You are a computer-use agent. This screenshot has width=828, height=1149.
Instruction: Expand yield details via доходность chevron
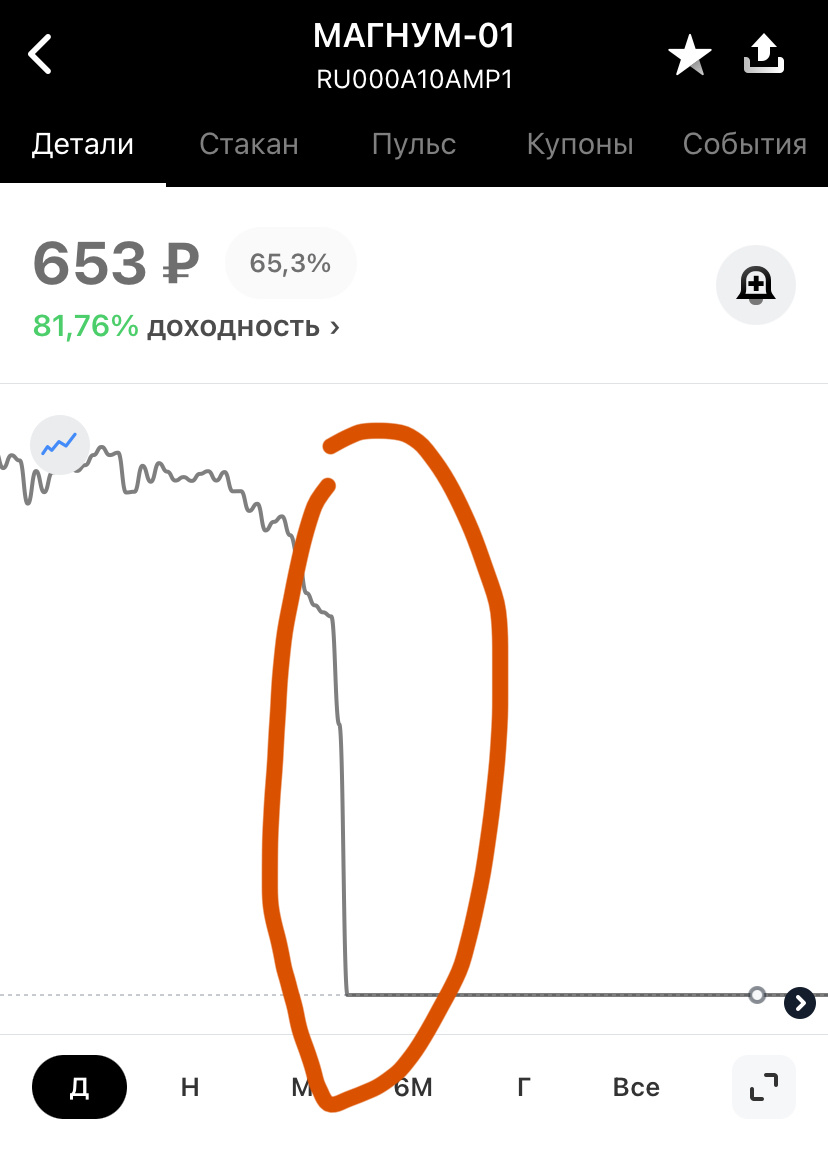click(x=334, y=327)
